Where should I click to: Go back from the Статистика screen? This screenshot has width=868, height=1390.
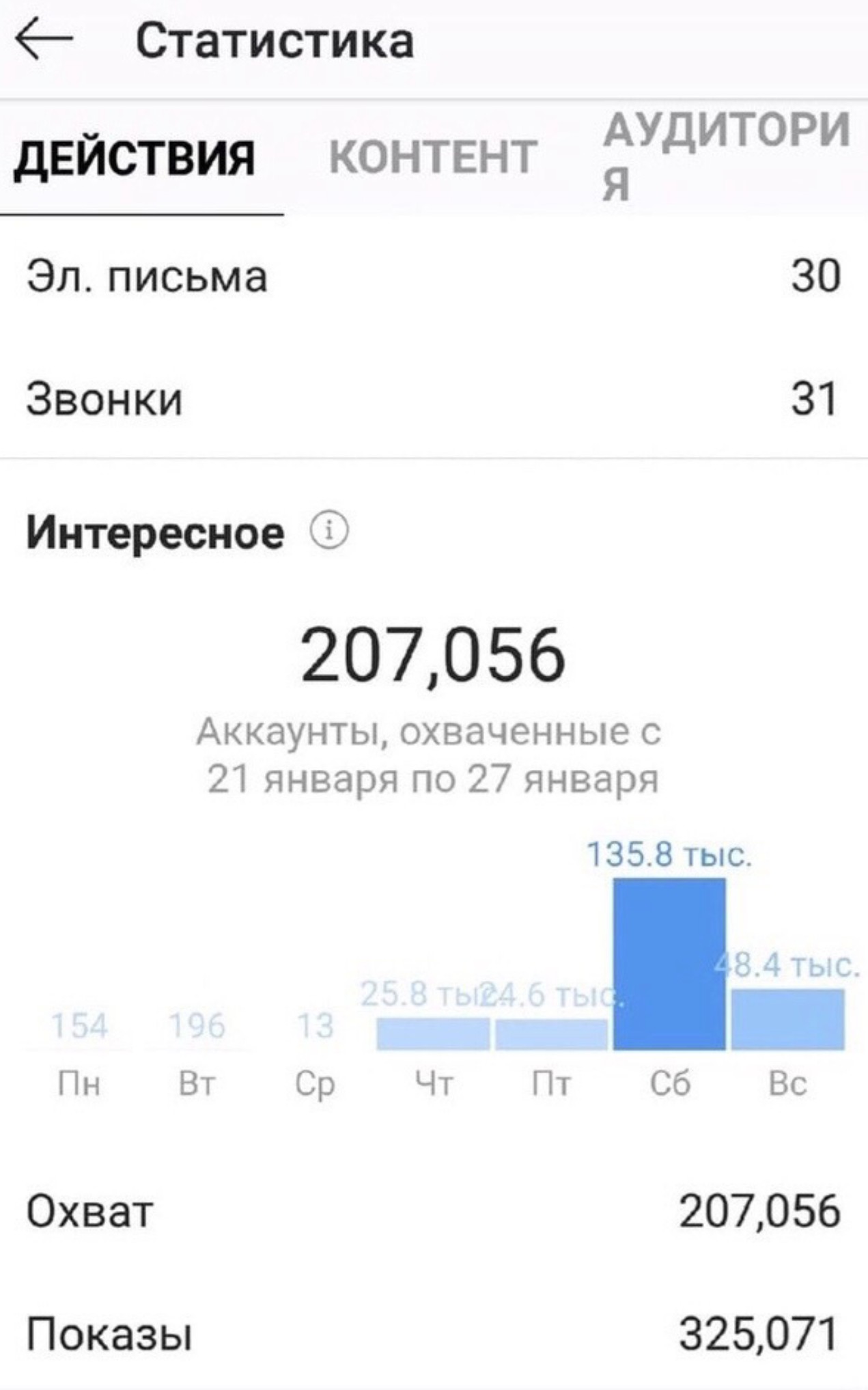[x=44, y=41]
